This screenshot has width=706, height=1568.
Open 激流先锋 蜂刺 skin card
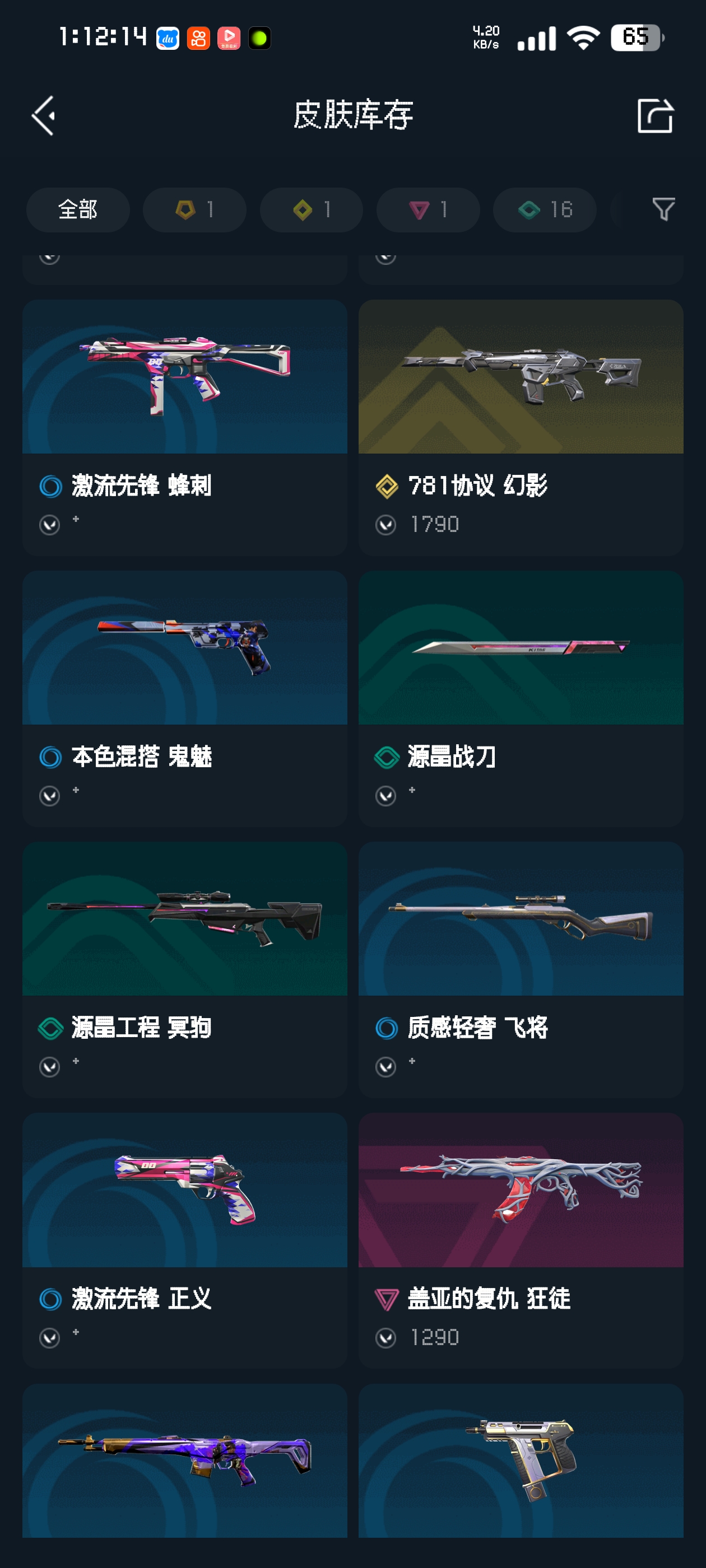point(184,426)
